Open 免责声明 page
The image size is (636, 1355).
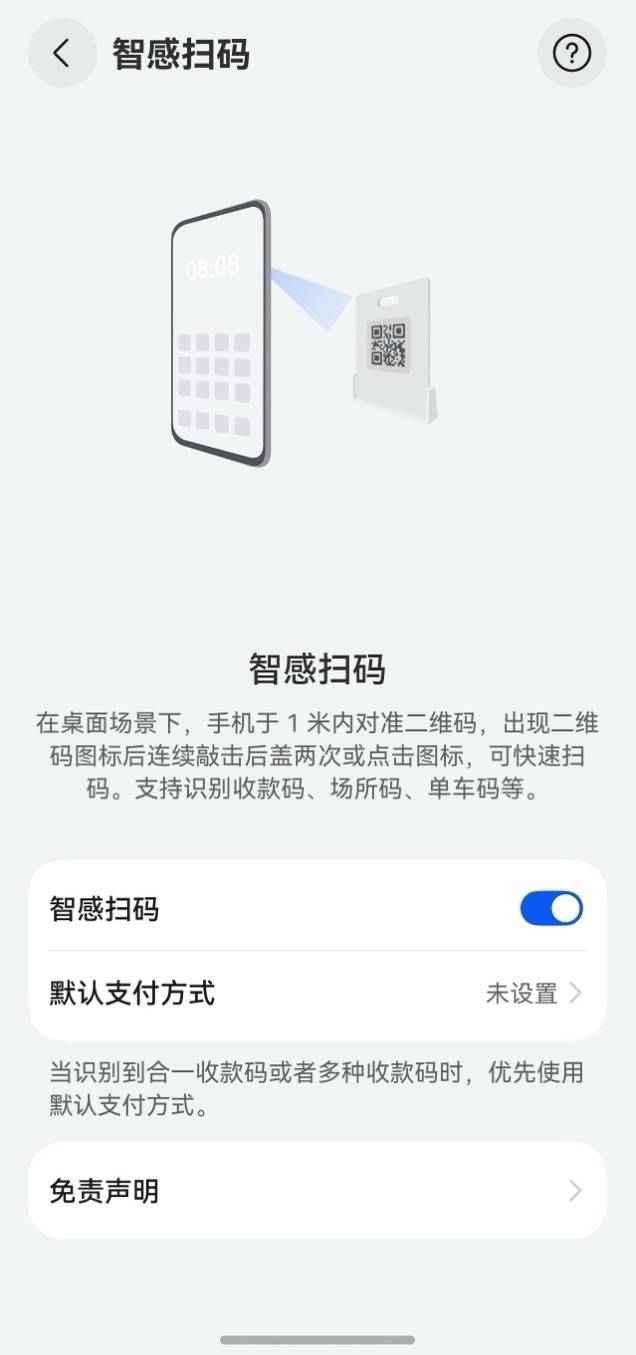pos(317,1191)
